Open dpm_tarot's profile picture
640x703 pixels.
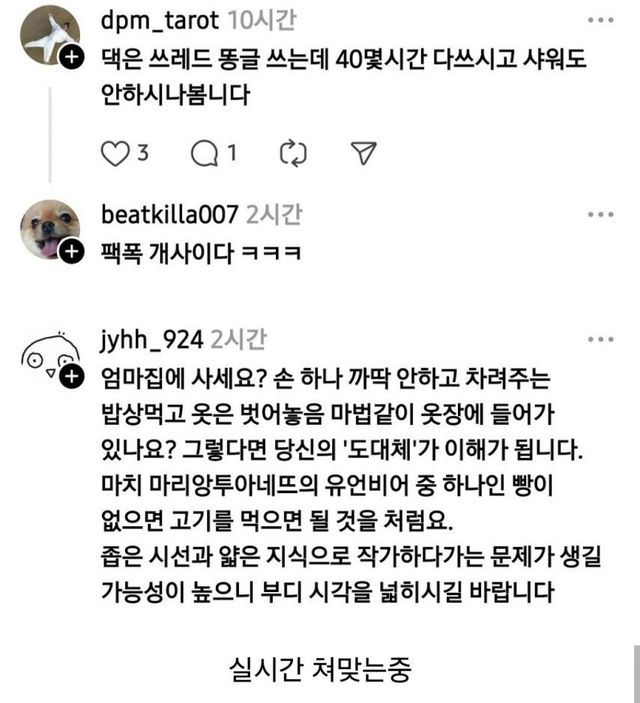pyautogui.click(x=49, y=35)
